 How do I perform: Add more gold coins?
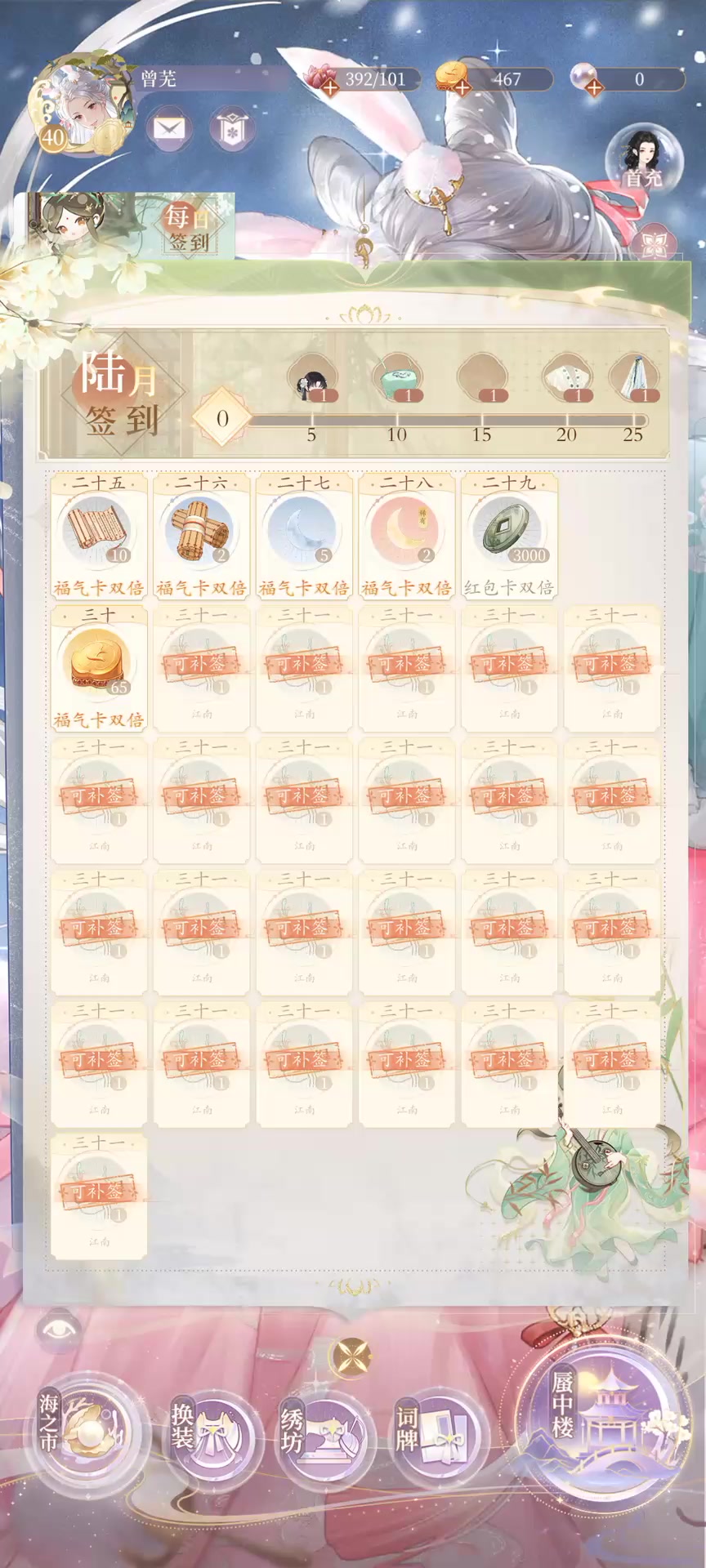coord(462,87)
